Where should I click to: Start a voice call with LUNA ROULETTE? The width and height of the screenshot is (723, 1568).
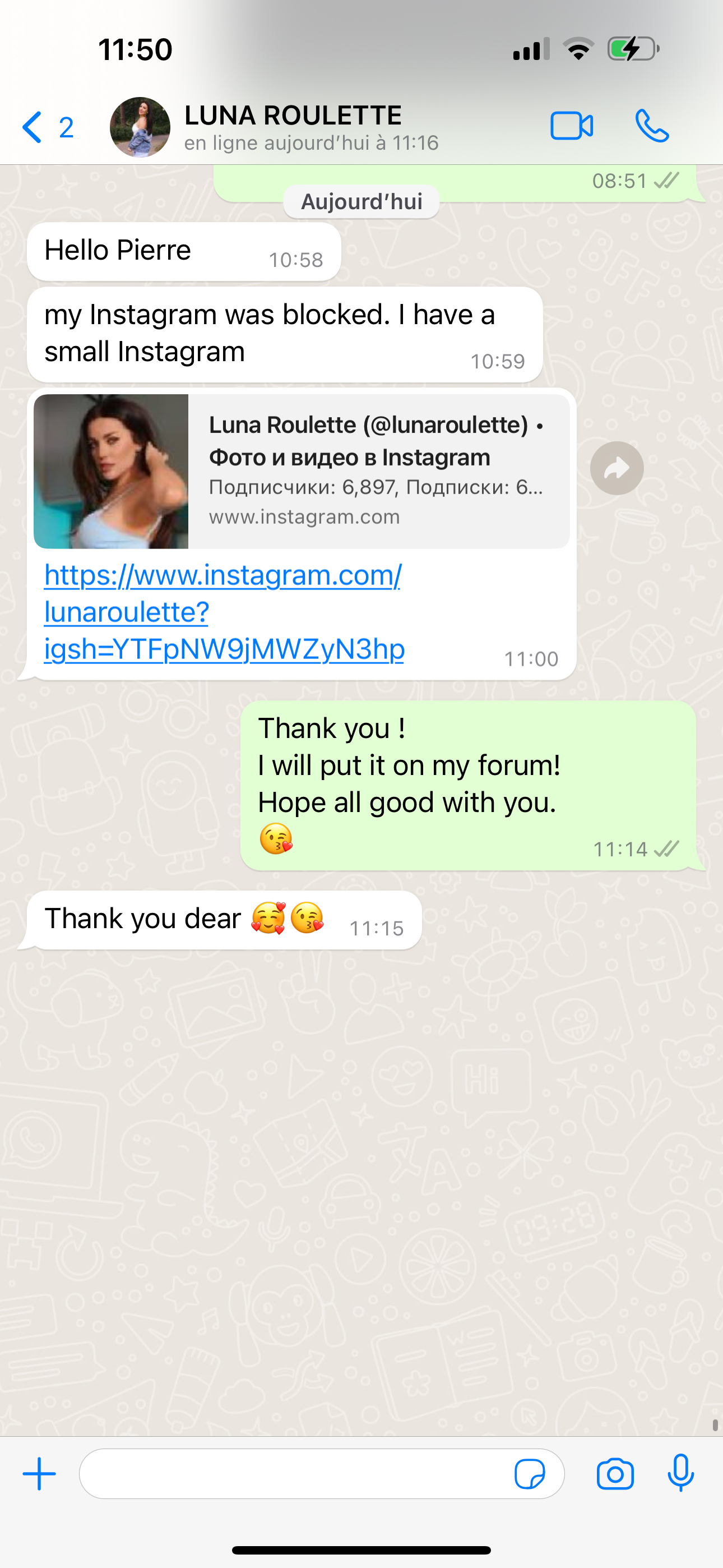click(651, 127)
